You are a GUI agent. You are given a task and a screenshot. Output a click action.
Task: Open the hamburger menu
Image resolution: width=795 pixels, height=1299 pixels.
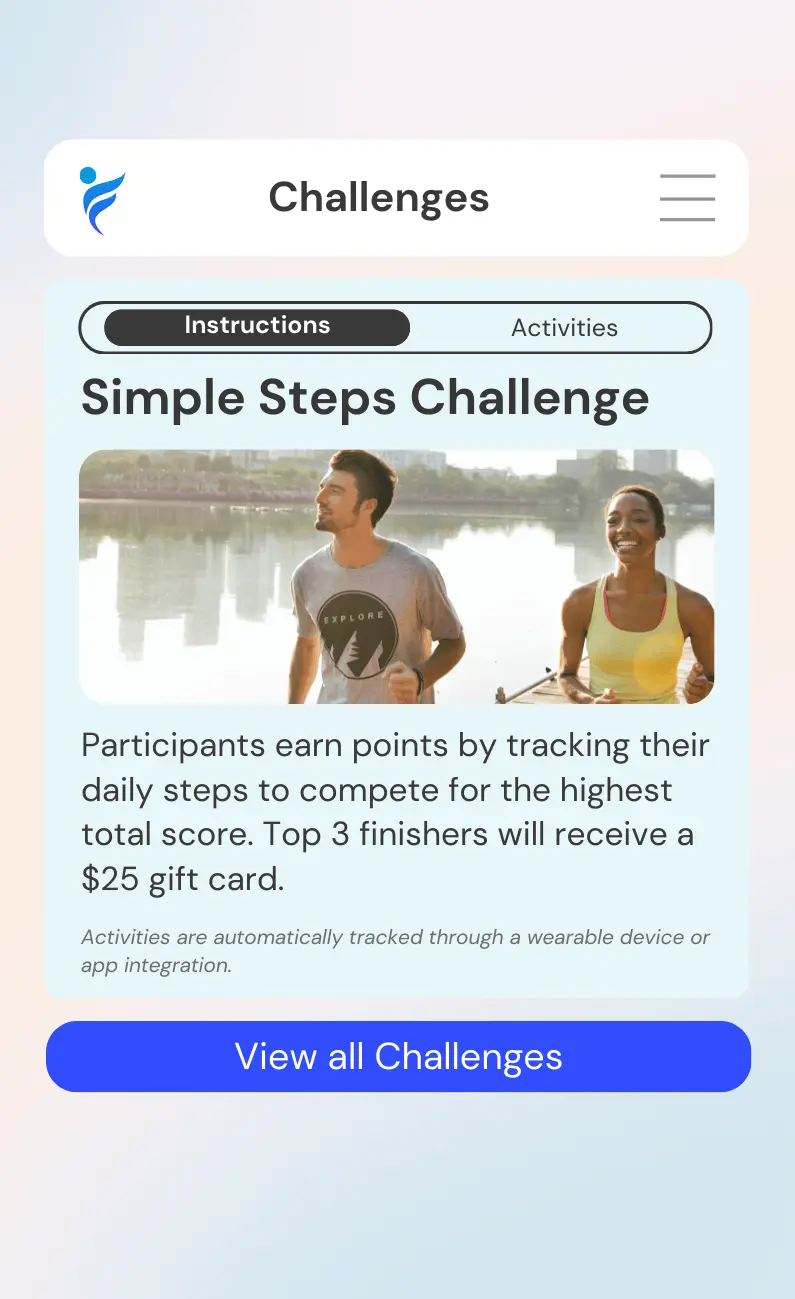[x=687, y=198]
